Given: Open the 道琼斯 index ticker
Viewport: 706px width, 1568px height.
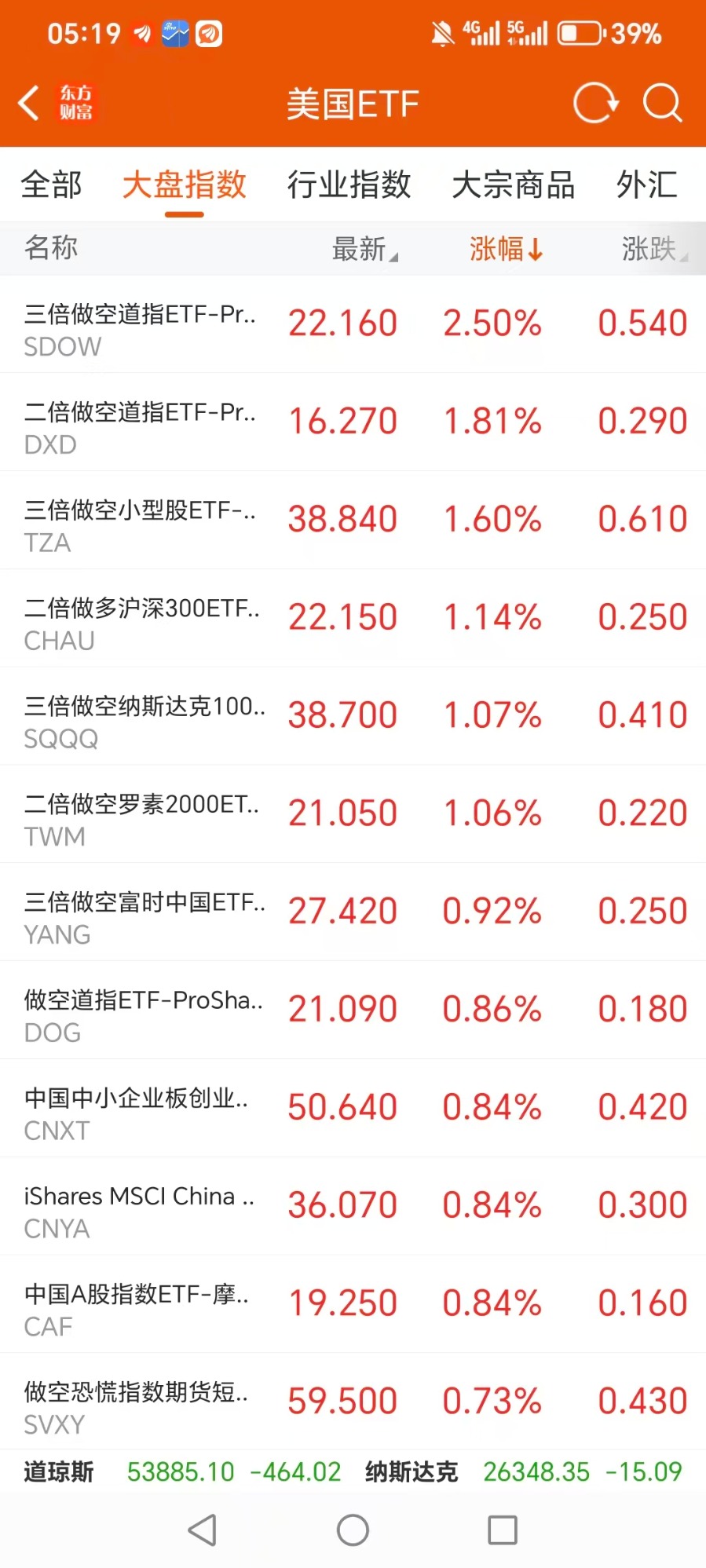Looking at the screenshot, I should (182, 1471).
